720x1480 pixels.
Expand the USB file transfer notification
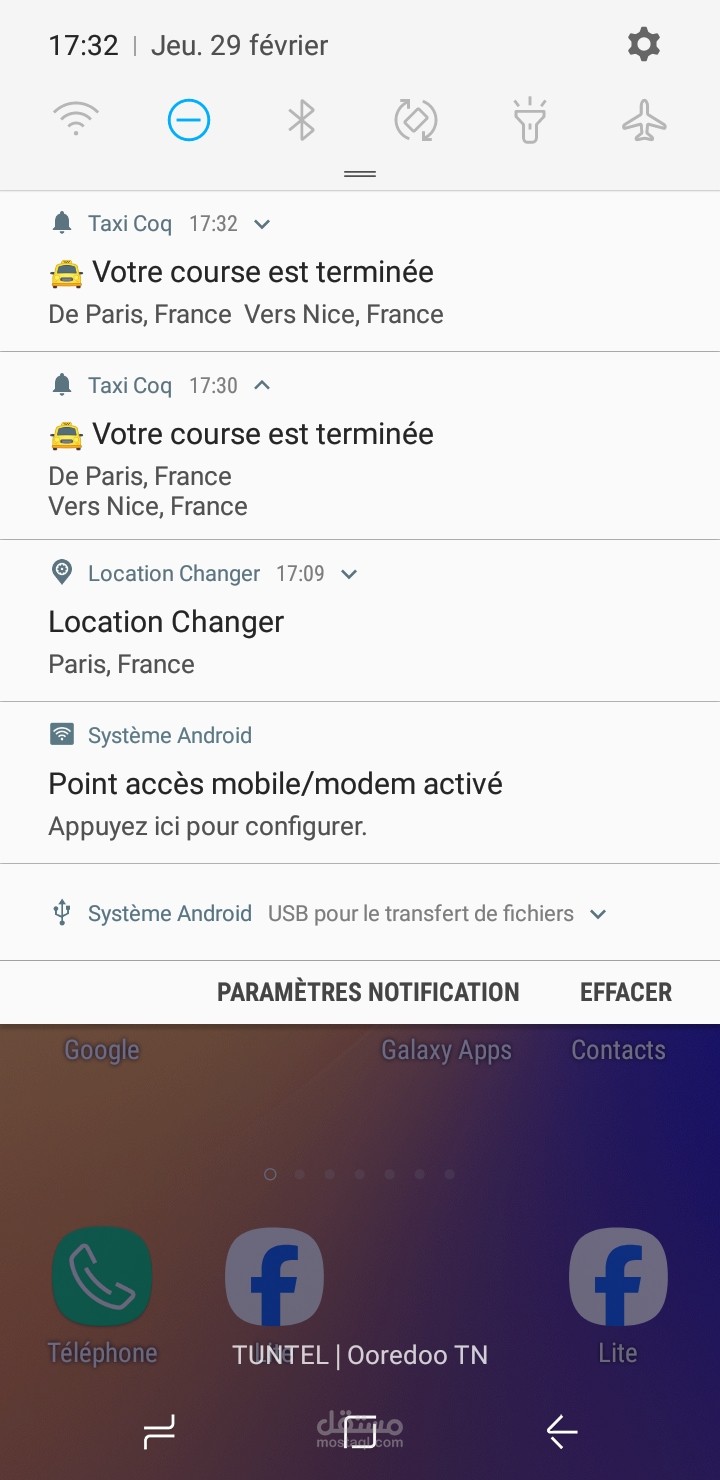598,914
